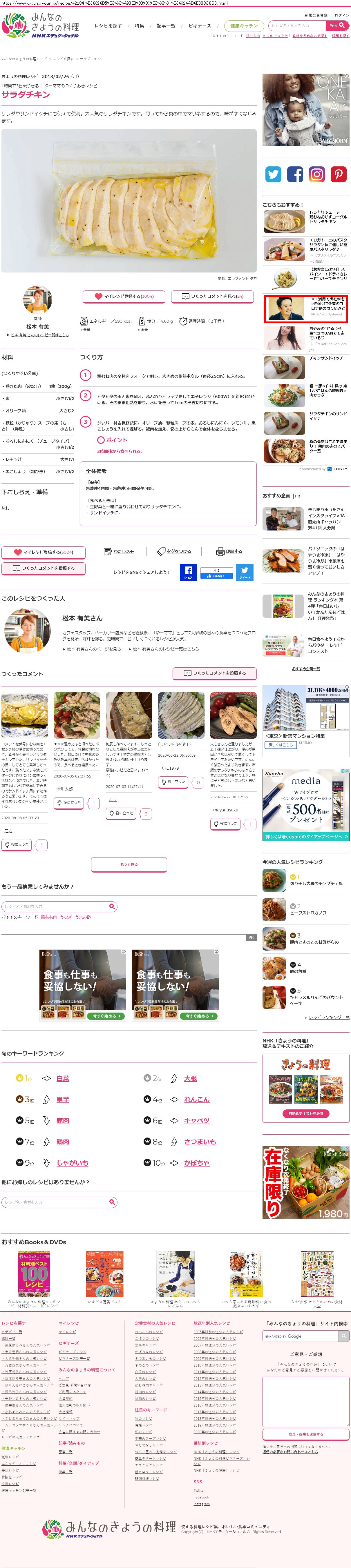Open the 白菜 keyword ranking link
This screenshot has width=351, height=1568.
point(63,1078)
